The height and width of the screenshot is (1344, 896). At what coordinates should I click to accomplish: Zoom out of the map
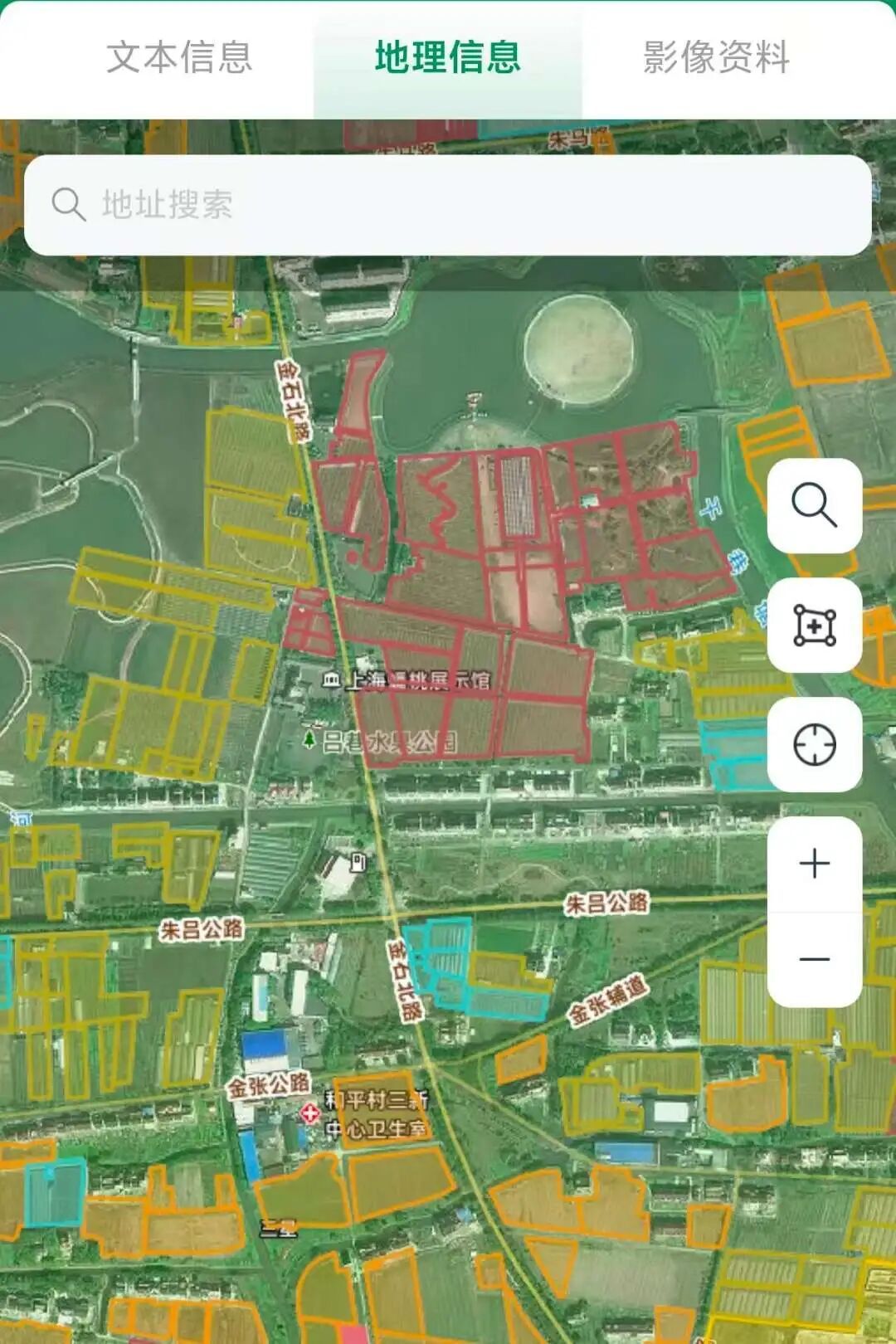click(814, 960)
